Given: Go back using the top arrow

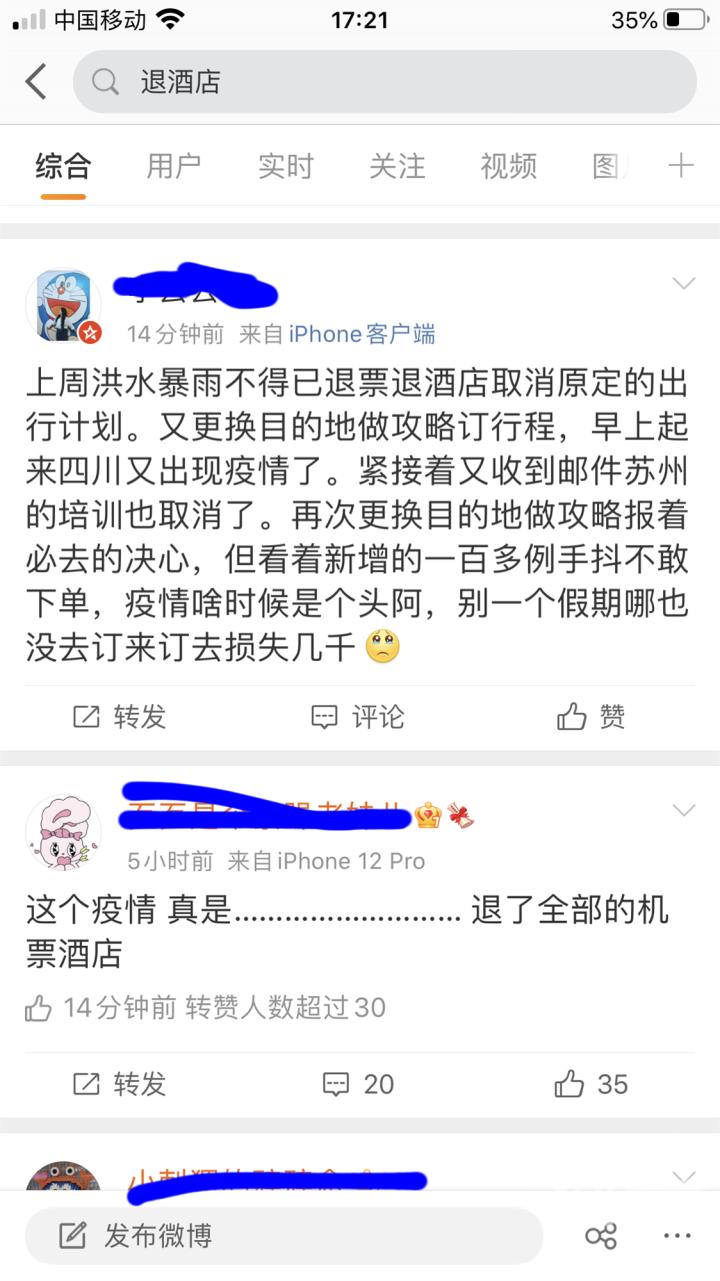Looking at the screenshot, I should pos(36,82).
